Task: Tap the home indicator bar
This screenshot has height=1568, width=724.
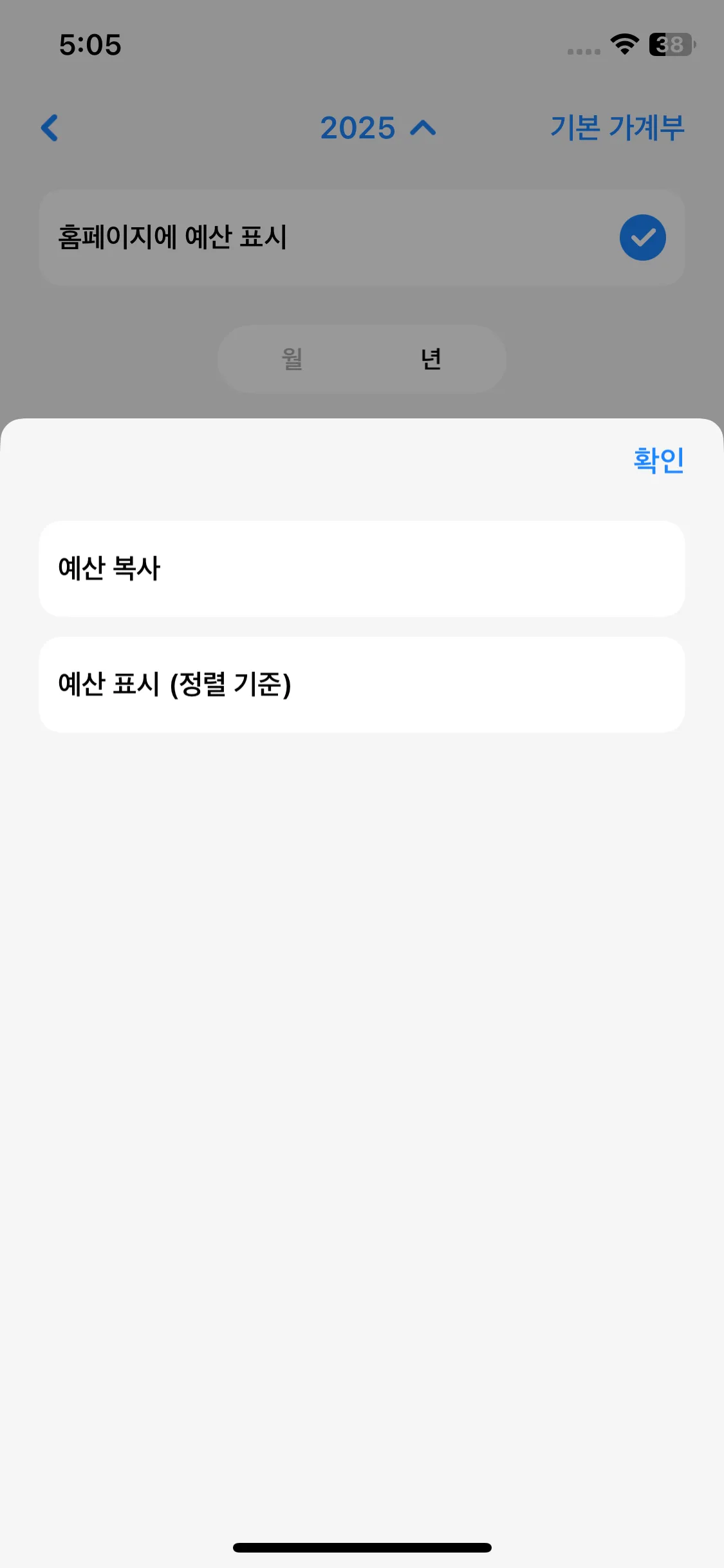Action: coord(362,1547)
